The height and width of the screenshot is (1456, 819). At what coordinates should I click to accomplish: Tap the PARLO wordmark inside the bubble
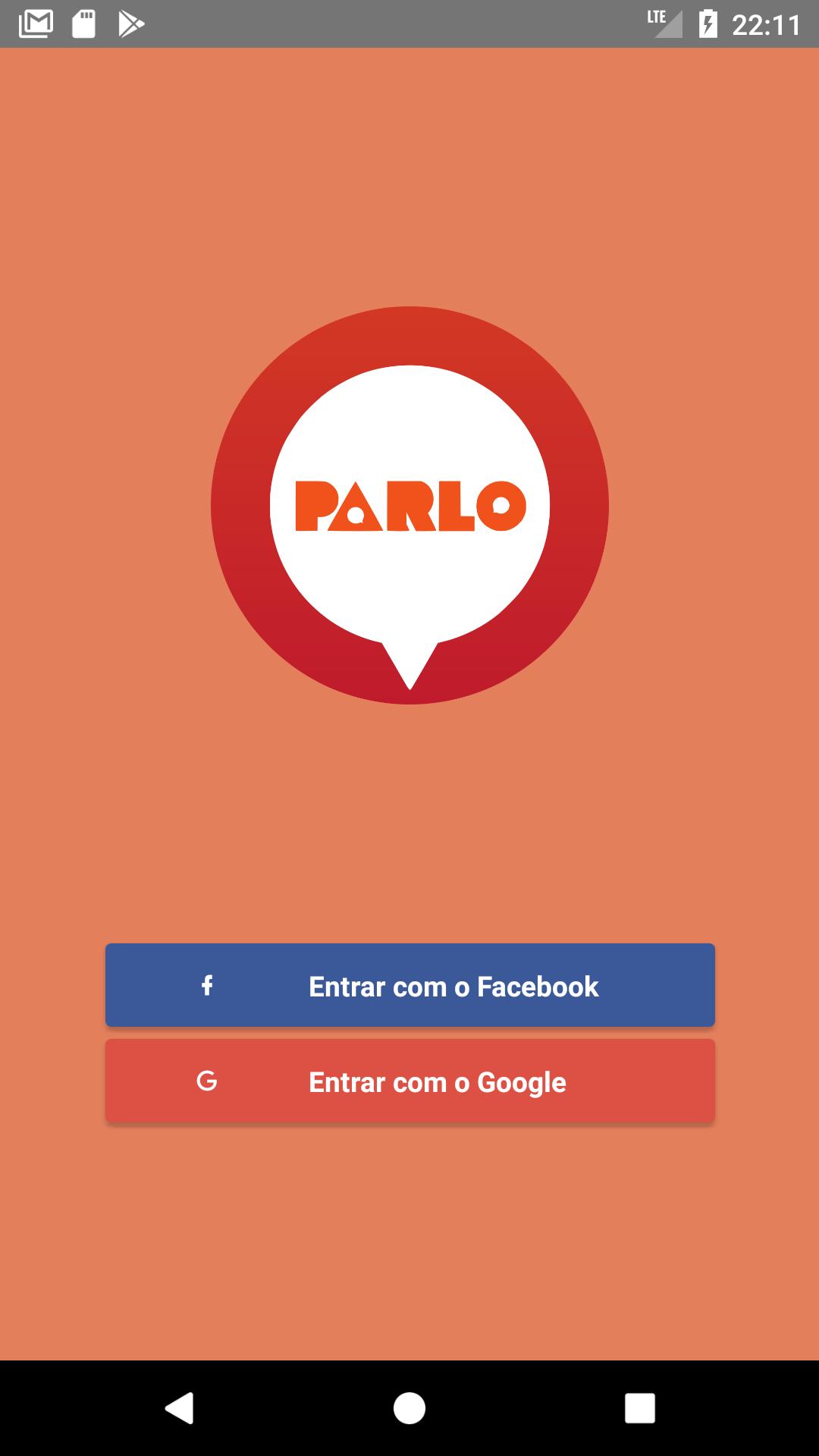(409, 507)
